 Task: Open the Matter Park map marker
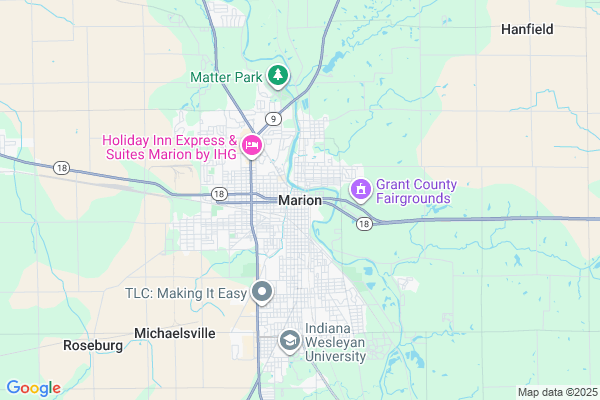(x=277, y=75)
